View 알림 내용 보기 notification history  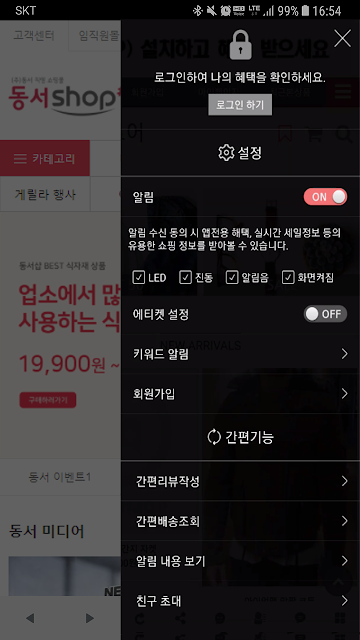click(240, 561)
